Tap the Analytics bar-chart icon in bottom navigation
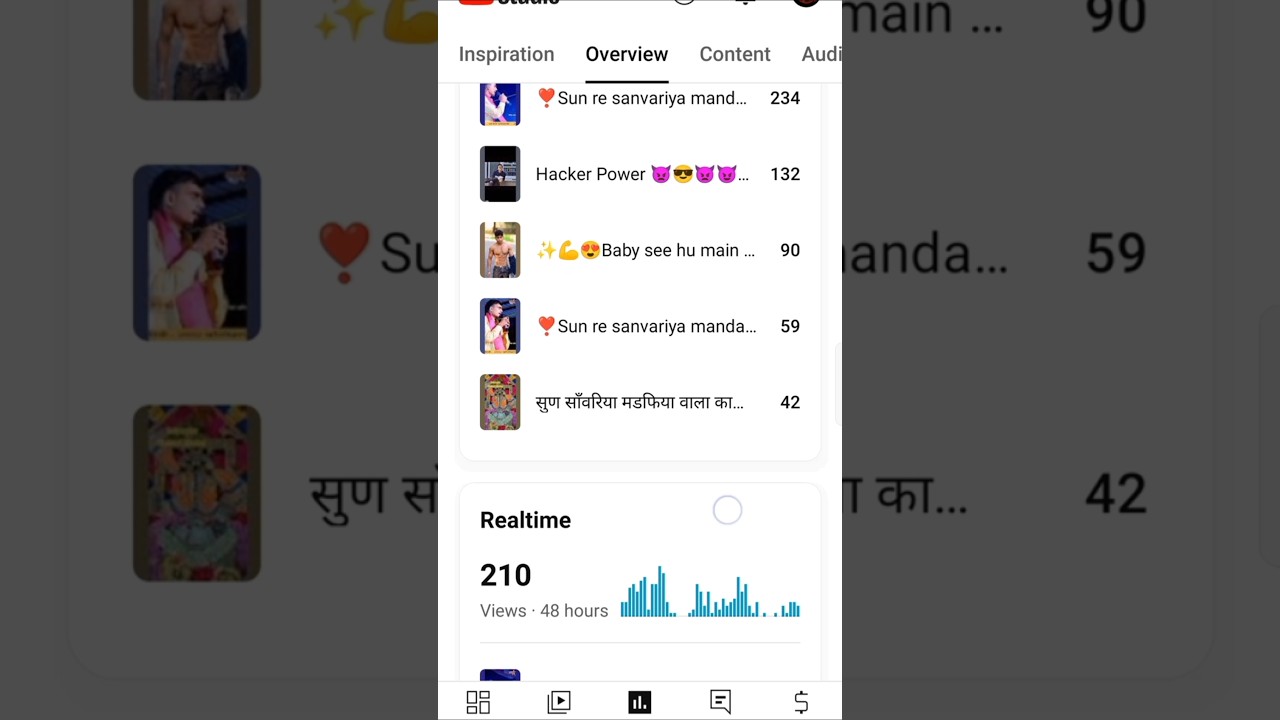The image size is (1280, 720). tap(640, 703)
